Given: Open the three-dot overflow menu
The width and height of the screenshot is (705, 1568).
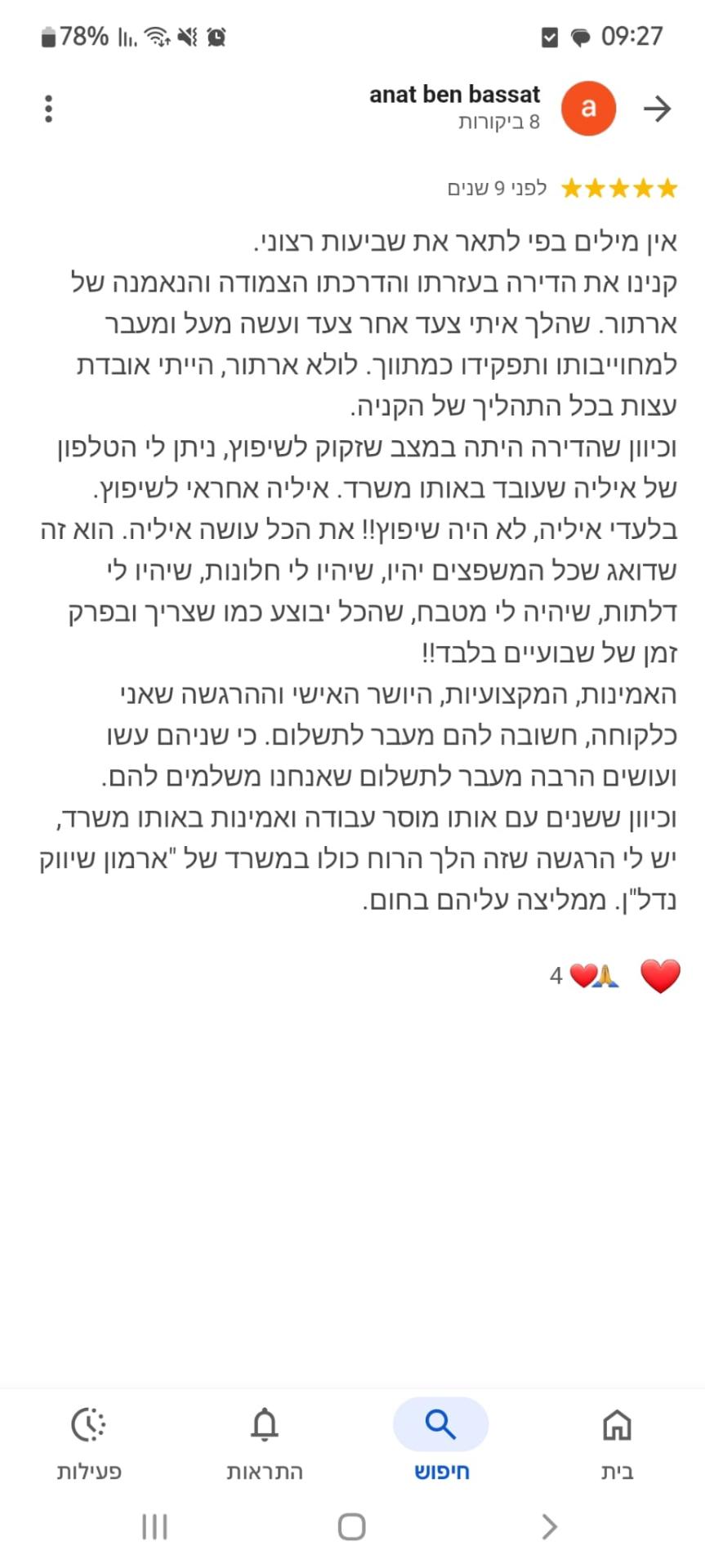Looking at the screenshot, I should click(49, 109).
